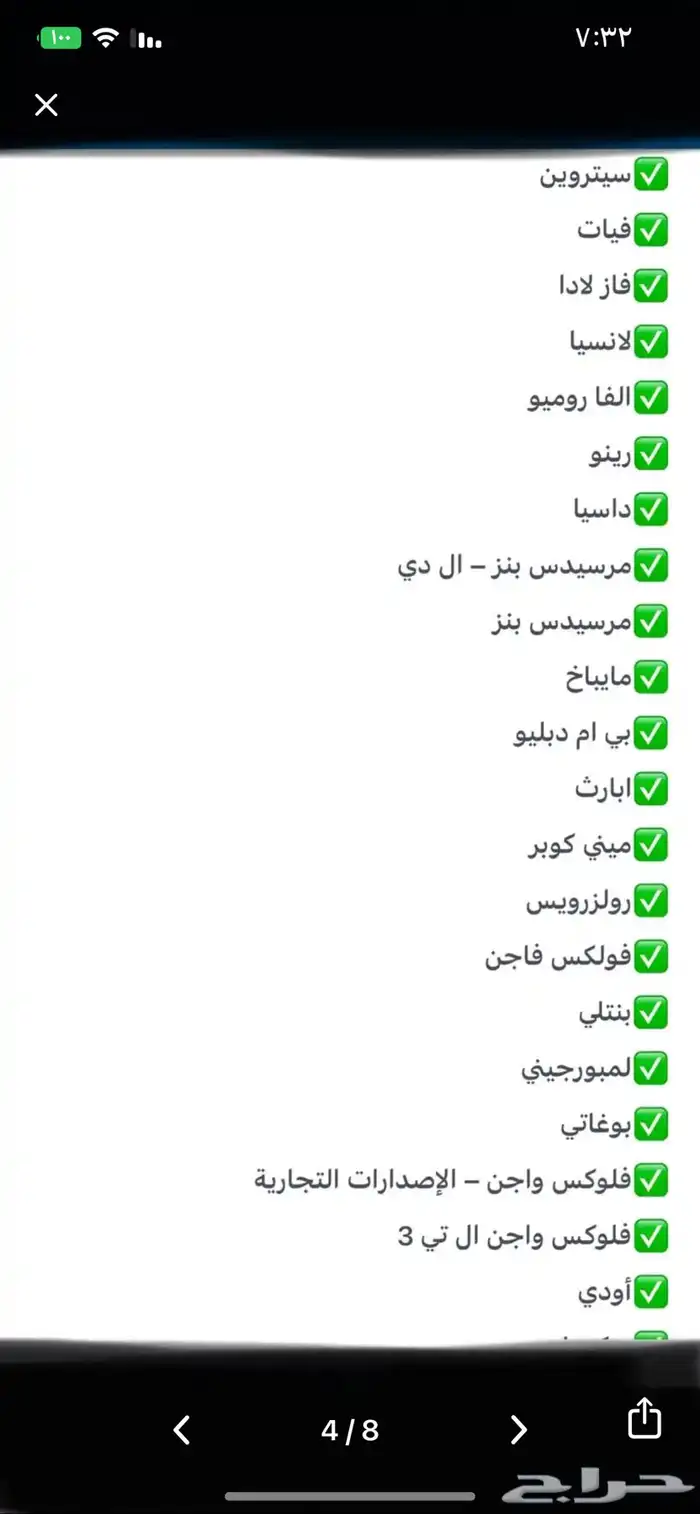Share this image
The image size is (700, 1514).
click(644, 1418)
